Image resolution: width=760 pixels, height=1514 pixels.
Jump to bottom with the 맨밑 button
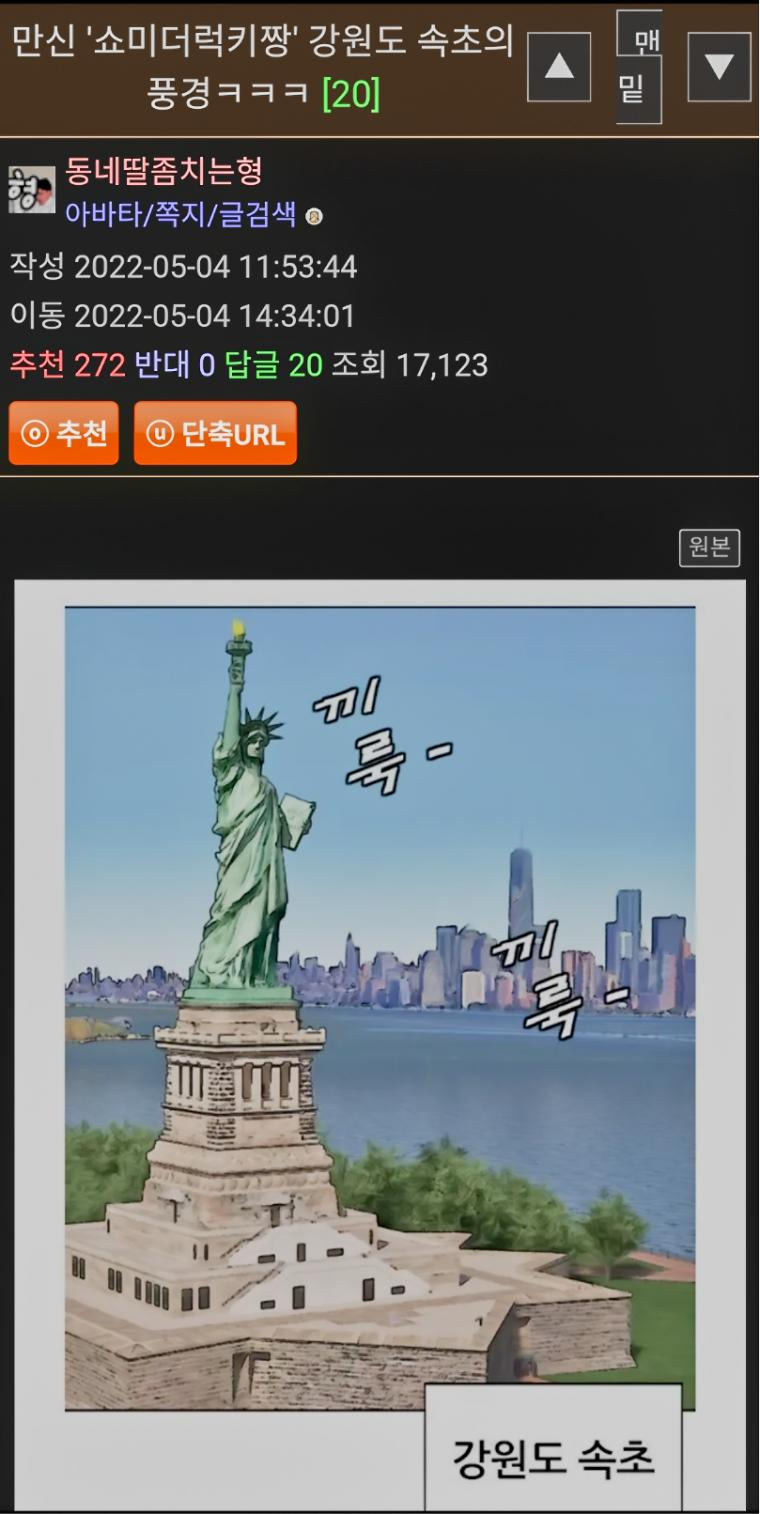tap(639, 67)
